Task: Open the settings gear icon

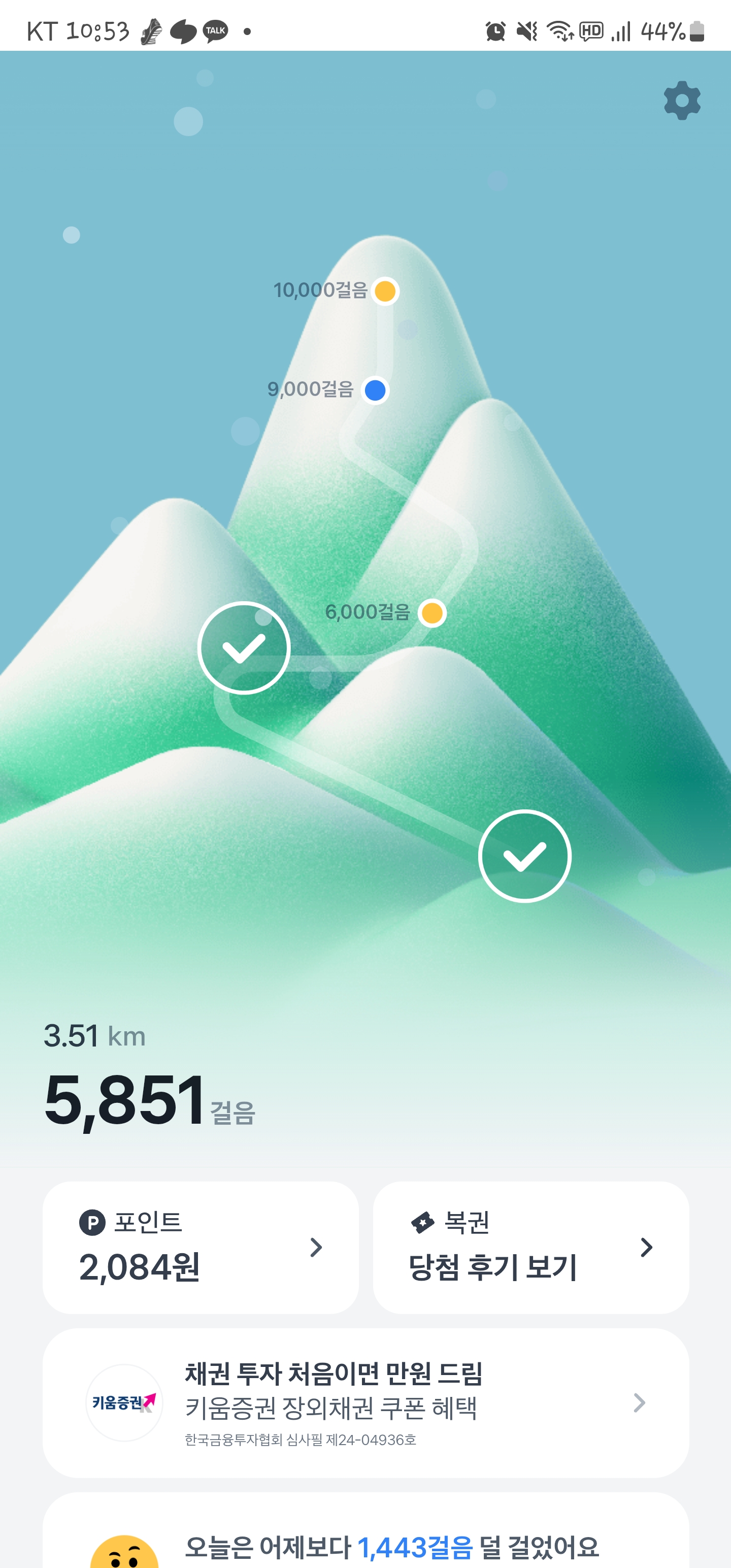Action: click(682, 101)
